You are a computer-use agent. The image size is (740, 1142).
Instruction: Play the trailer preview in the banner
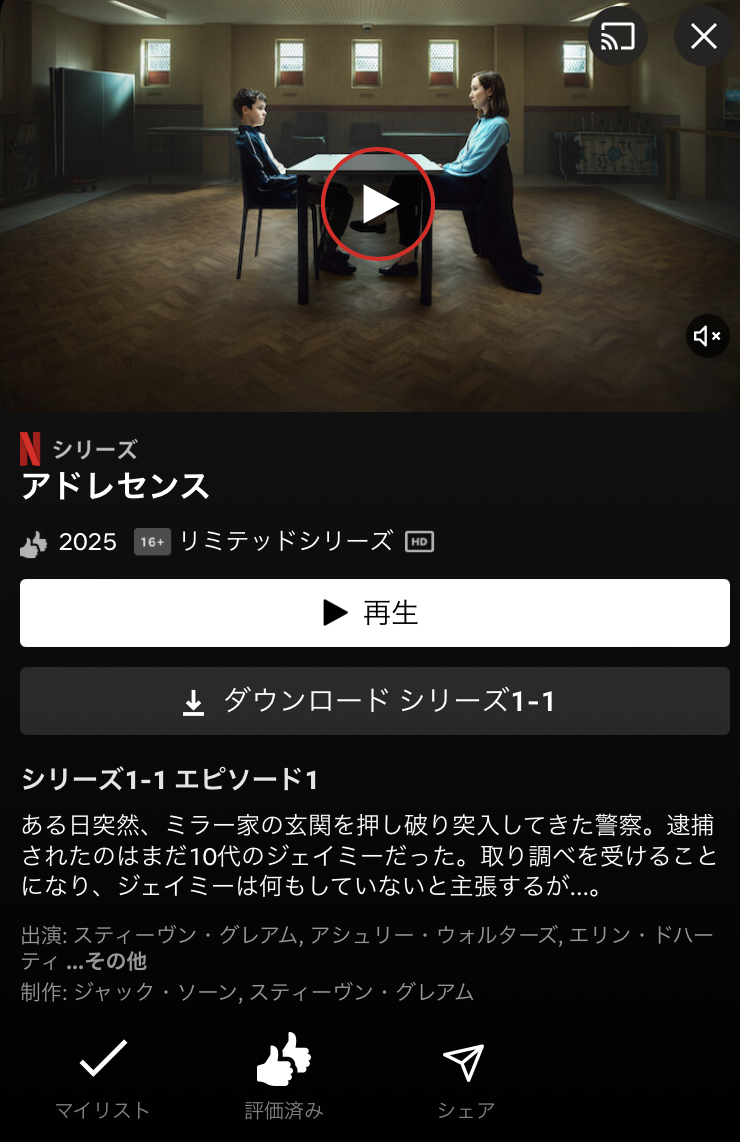point(378,204)
